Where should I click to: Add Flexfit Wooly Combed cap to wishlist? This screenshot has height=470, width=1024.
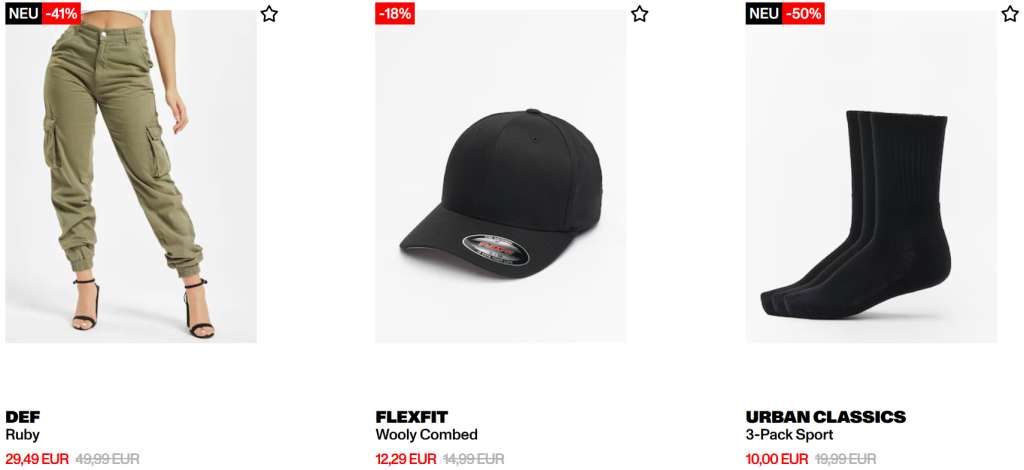[639, 14]
